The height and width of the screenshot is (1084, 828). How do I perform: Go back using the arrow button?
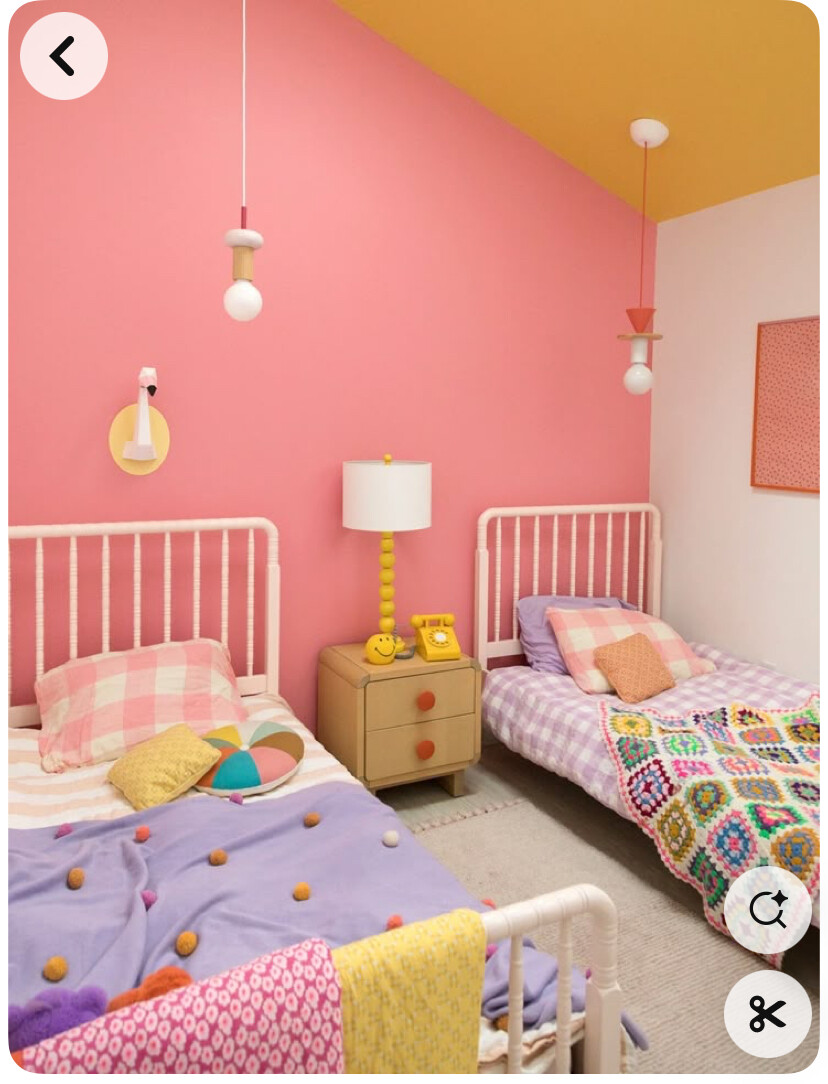click(63, 56)
